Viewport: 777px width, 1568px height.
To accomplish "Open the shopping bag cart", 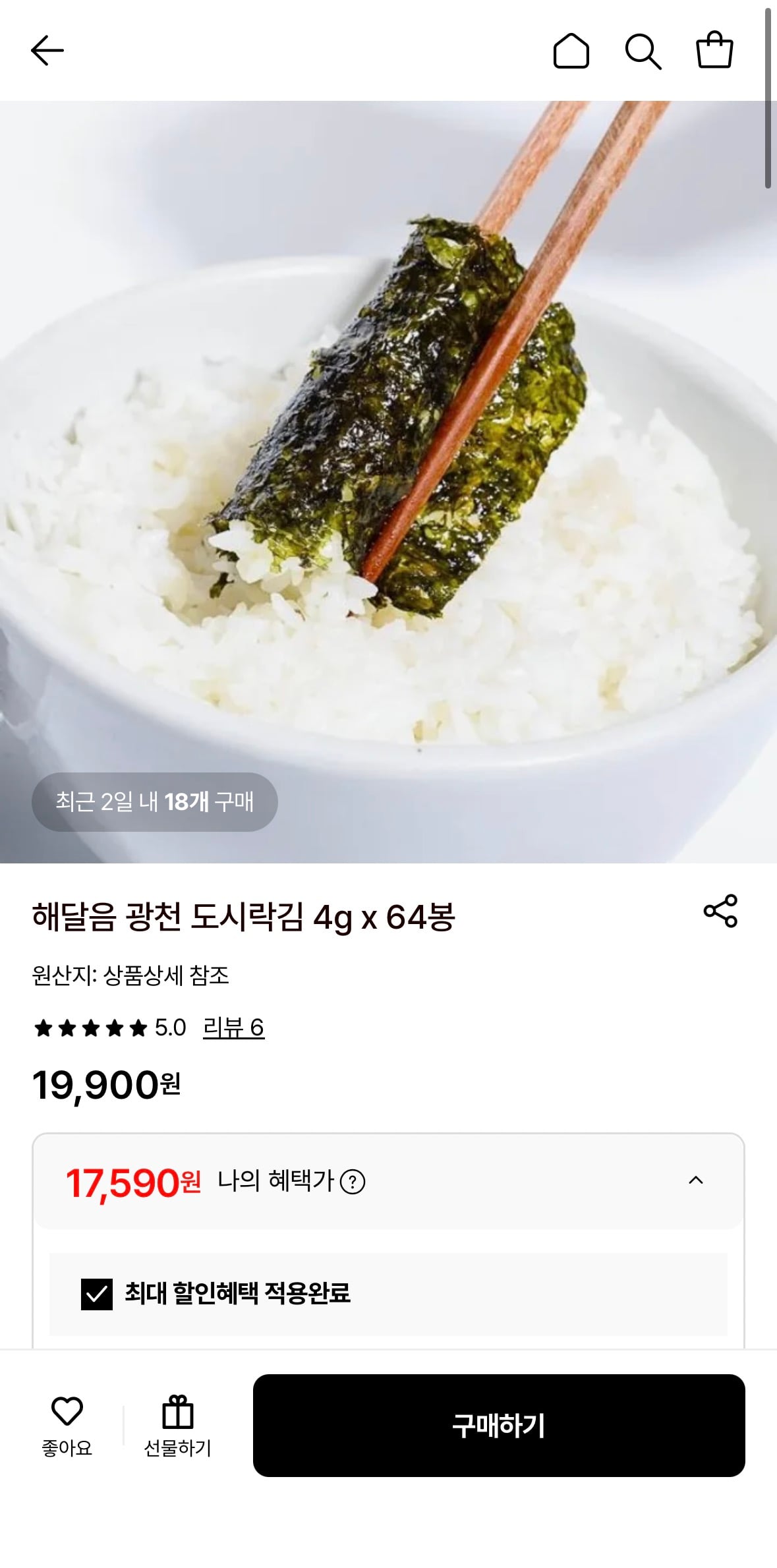I will click(714, 51).
